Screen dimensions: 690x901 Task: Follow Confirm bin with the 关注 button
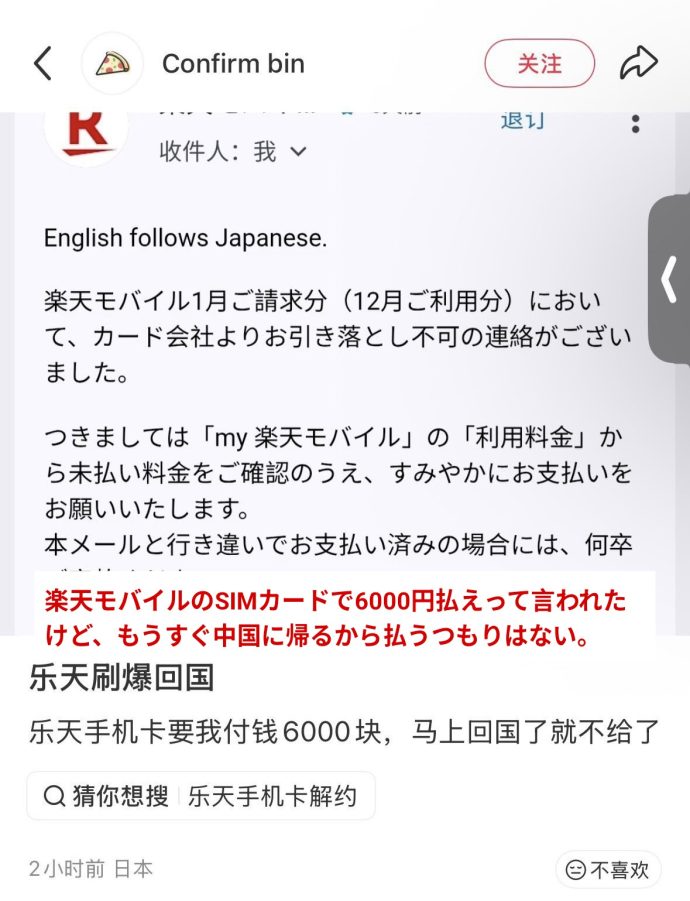539,64
